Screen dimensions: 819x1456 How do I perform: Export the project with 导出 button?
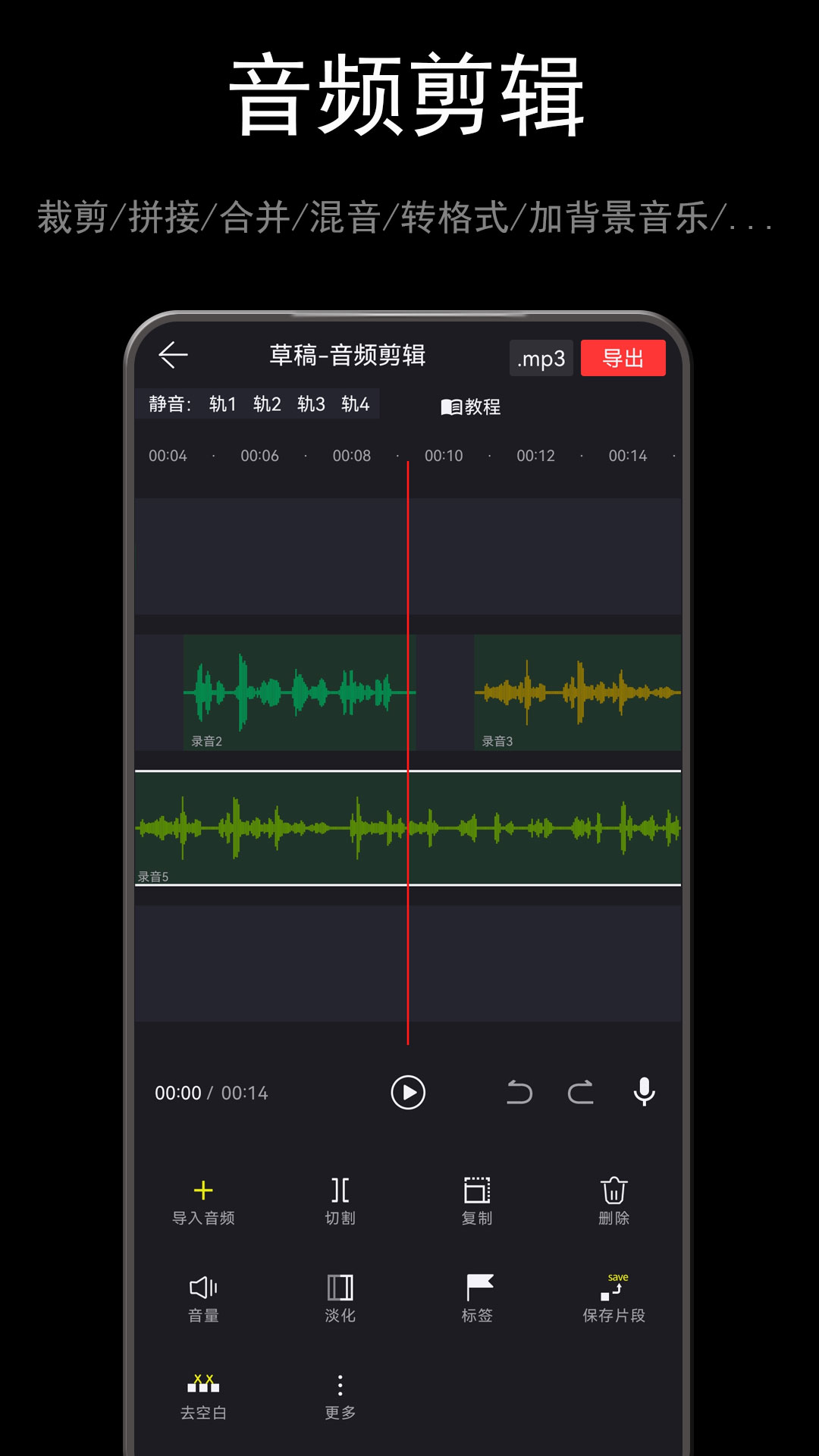[x=623, y=356]
